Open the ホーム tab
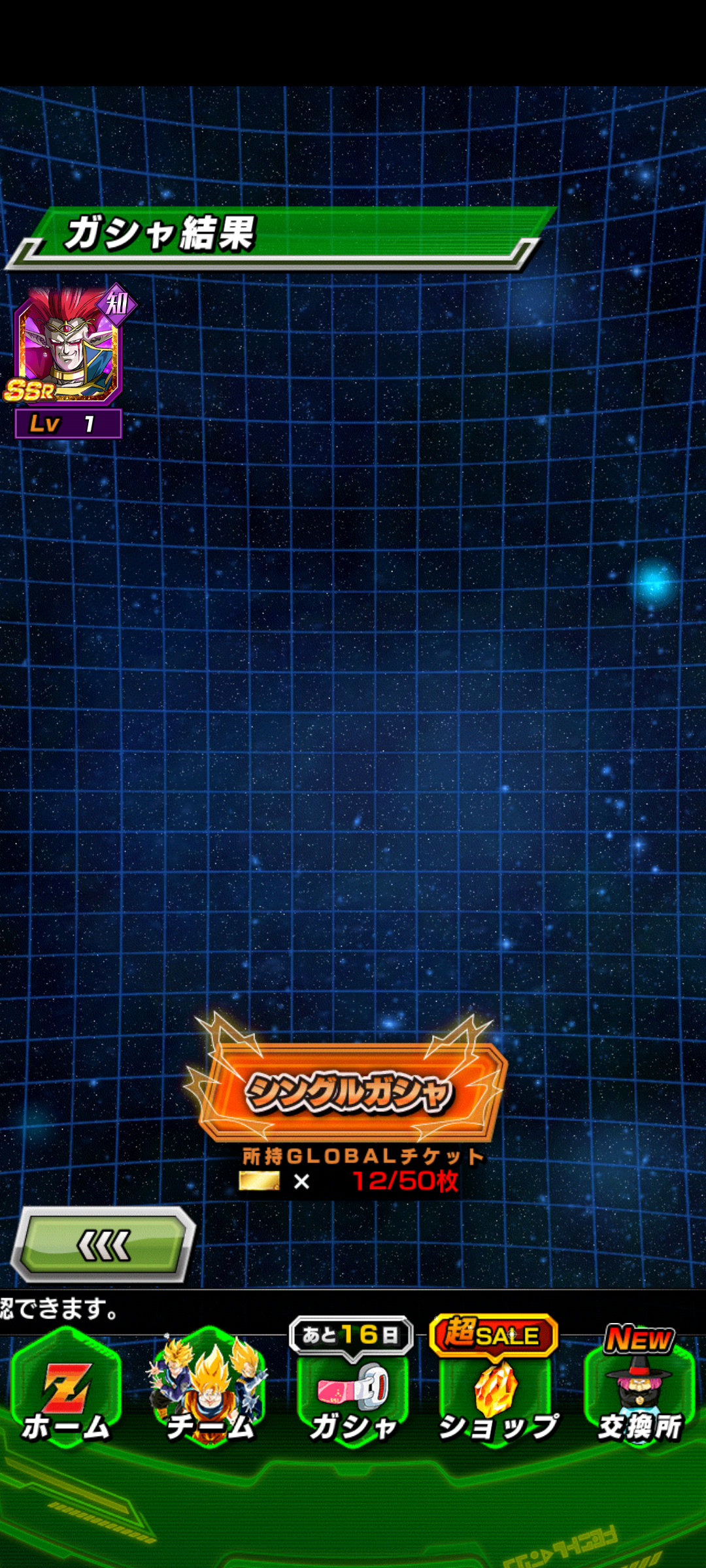The width and height of the screenshot is (706, 1568). (x=66, y=1392)
